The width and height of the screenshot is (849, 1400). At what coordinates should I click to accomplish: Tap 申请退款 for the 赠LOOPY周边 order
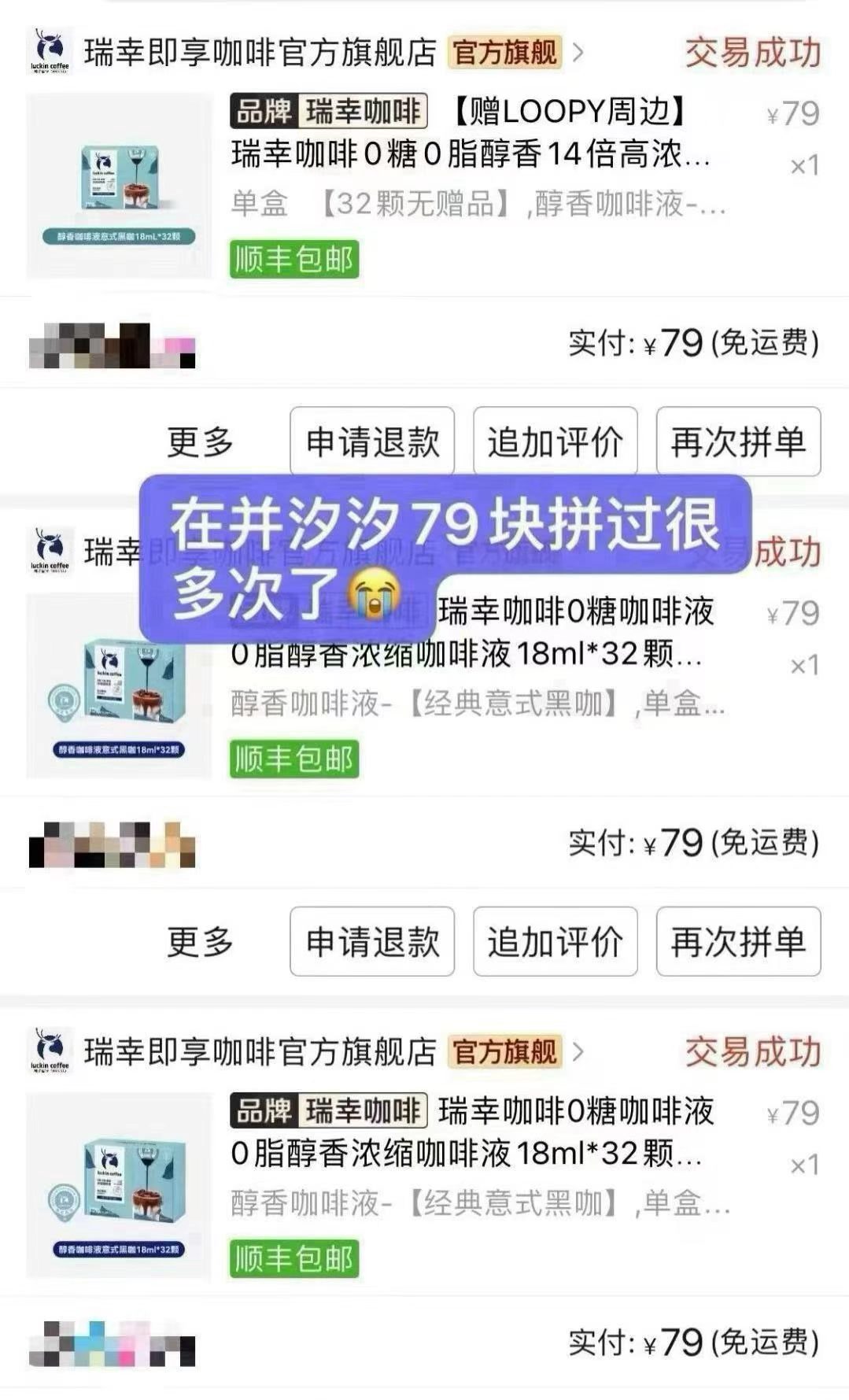pyautogui.click(x=372, y=441)
